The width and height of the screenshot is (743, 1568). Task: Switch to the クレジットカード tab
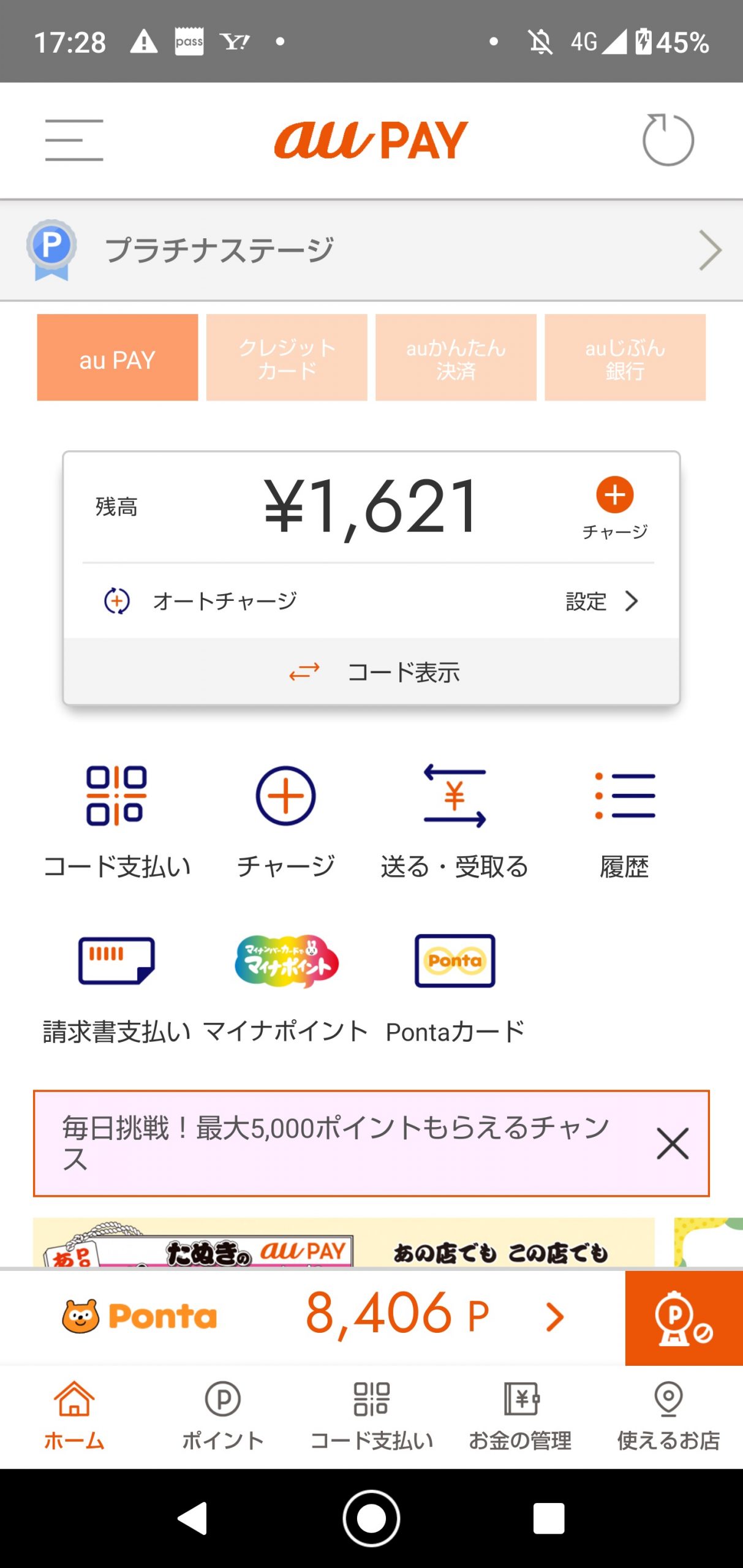pos(287,358)
